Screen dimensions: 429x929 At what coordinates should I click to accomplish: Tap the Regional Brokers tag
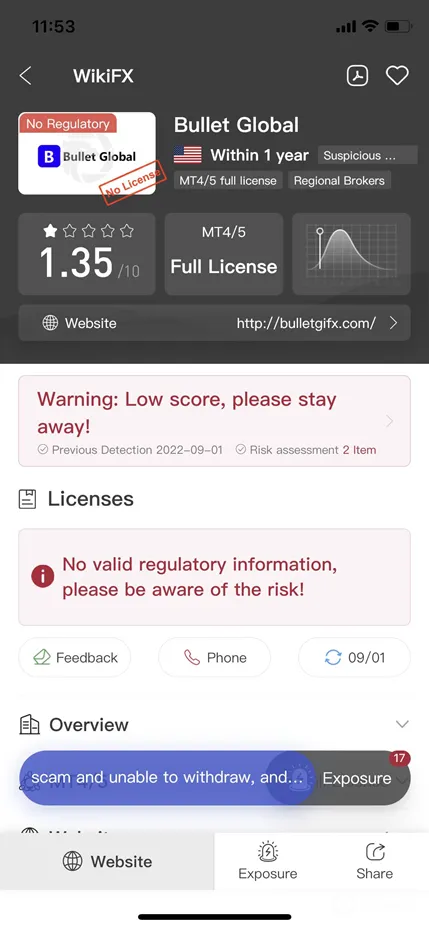coord(340,181)
